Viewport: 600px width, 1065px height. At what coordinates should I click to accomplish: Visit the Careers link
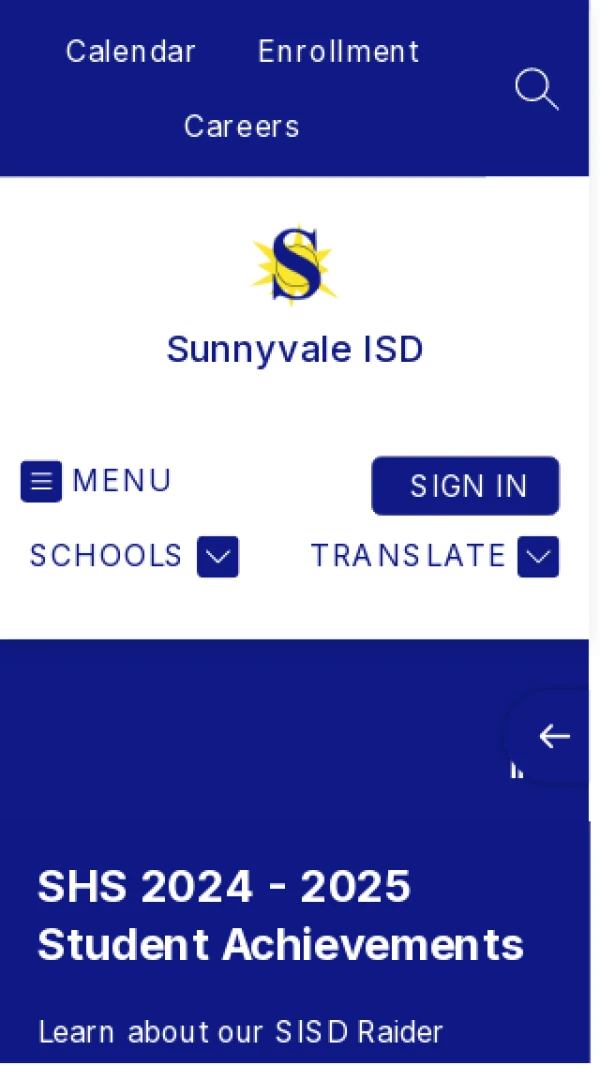tap(241, 127)
